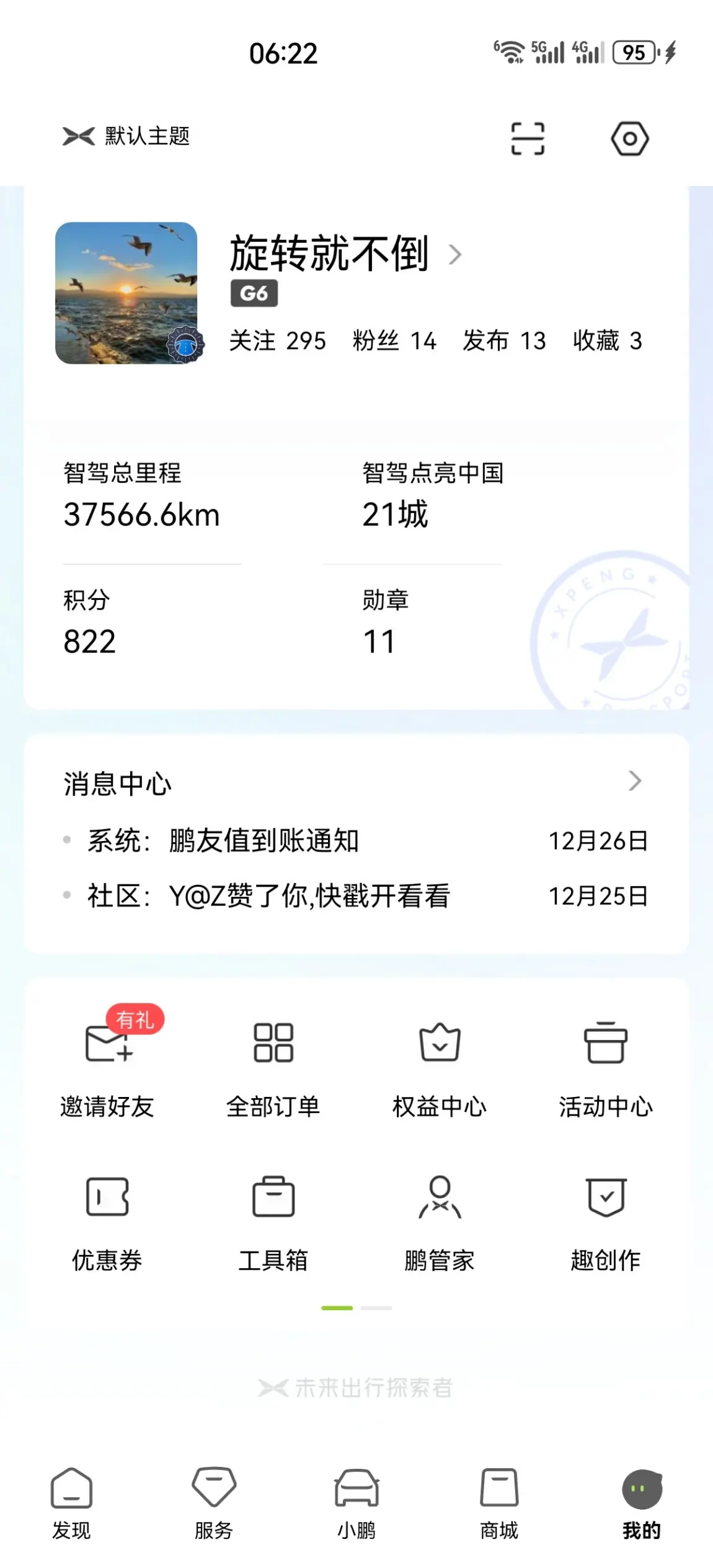The height and width of the screenshot is (1568, 713).
Task: View the 关注 295 following list
Action: point(277,341)
